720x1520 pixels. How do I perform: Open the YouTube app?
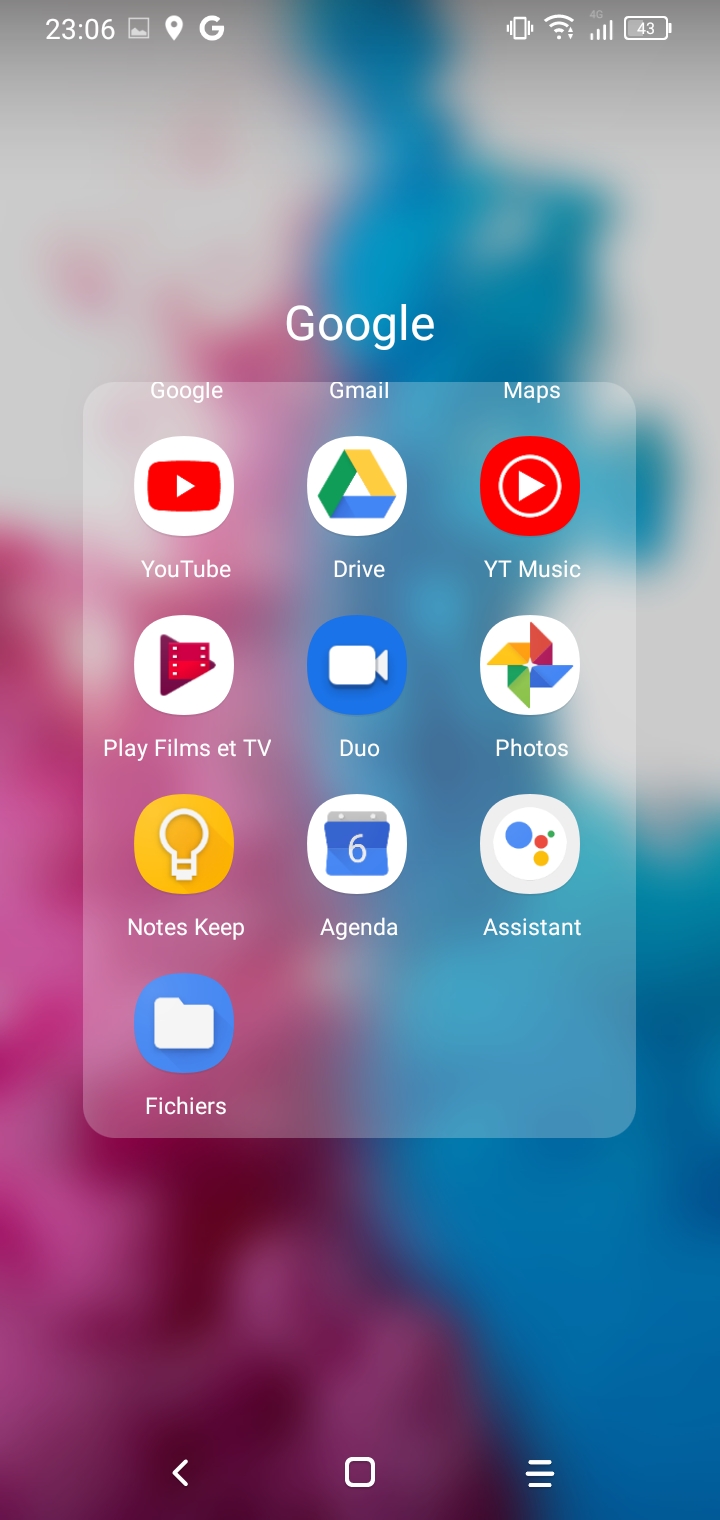tap(184, 487)
